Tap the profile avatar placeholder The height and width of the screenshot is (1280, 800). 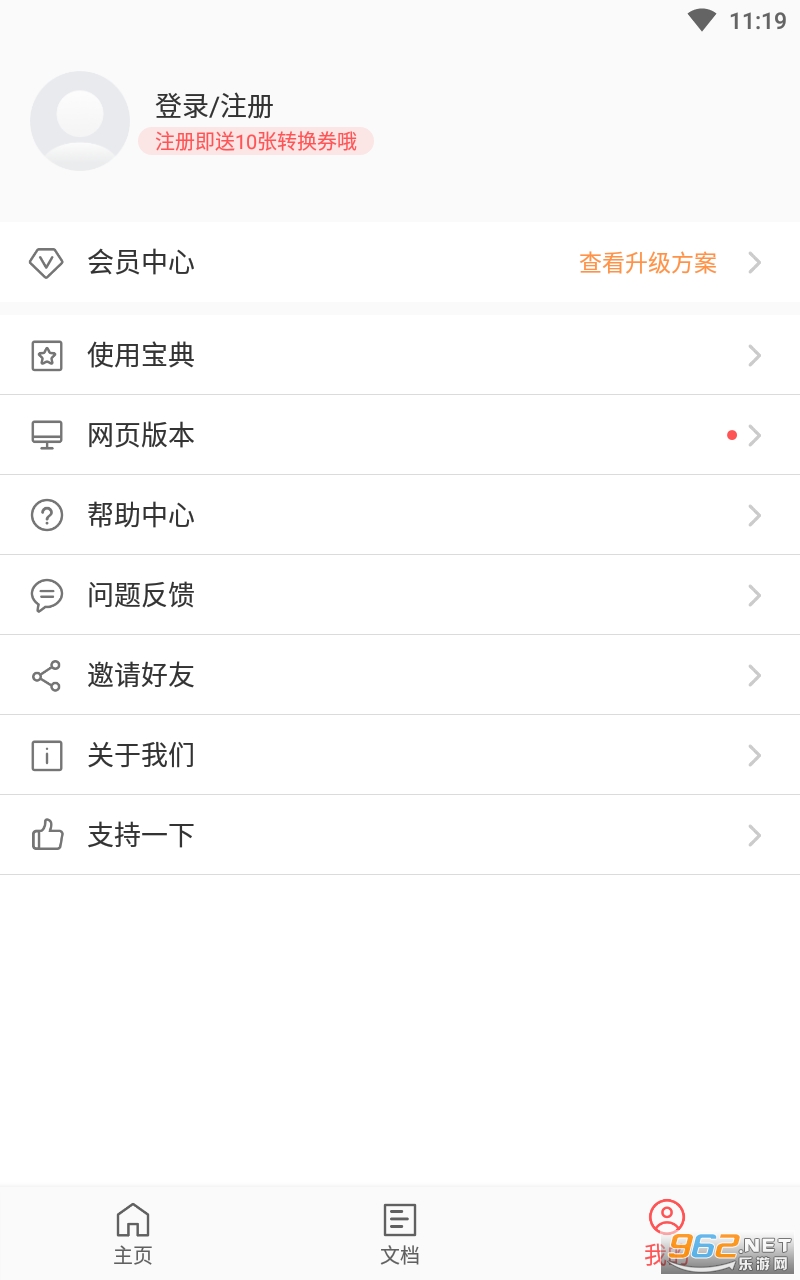pos(80,121)
